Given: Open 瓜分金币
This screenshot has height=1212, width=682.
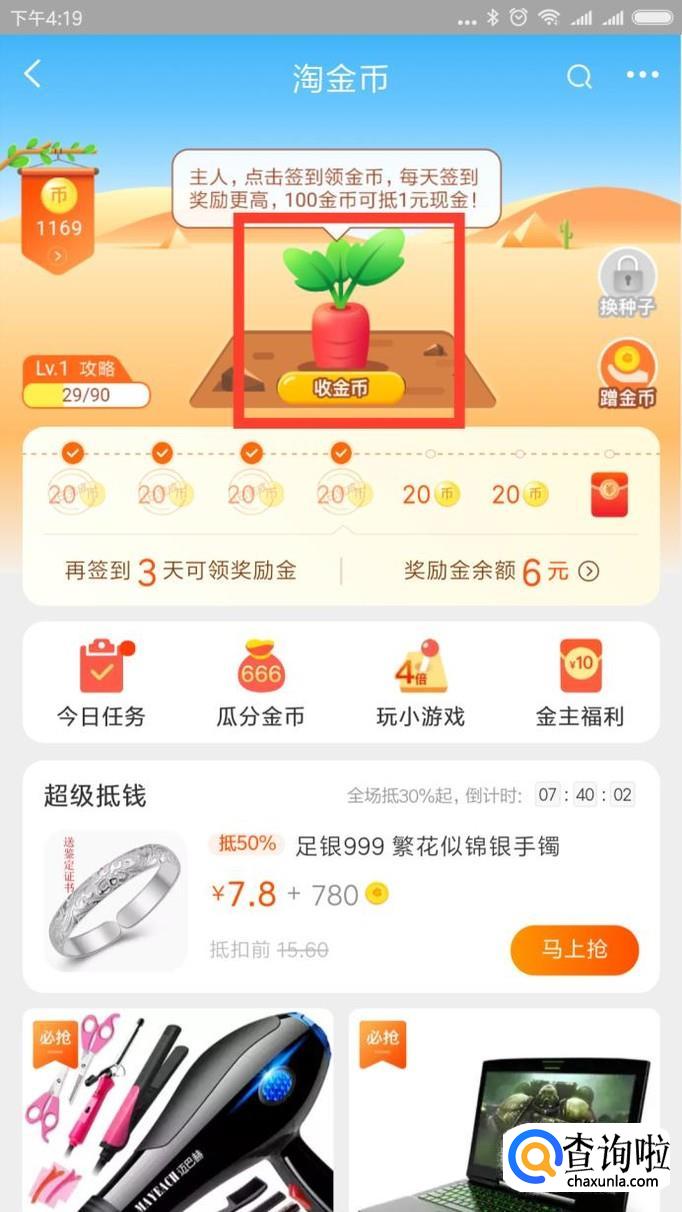Looking at the screenshot, I should coord(261,683).
